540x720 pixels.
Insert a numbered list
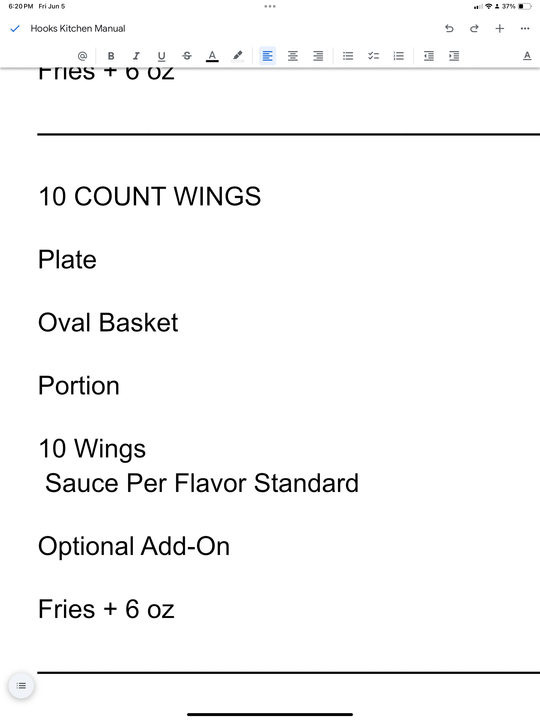(x=399, y=56)
